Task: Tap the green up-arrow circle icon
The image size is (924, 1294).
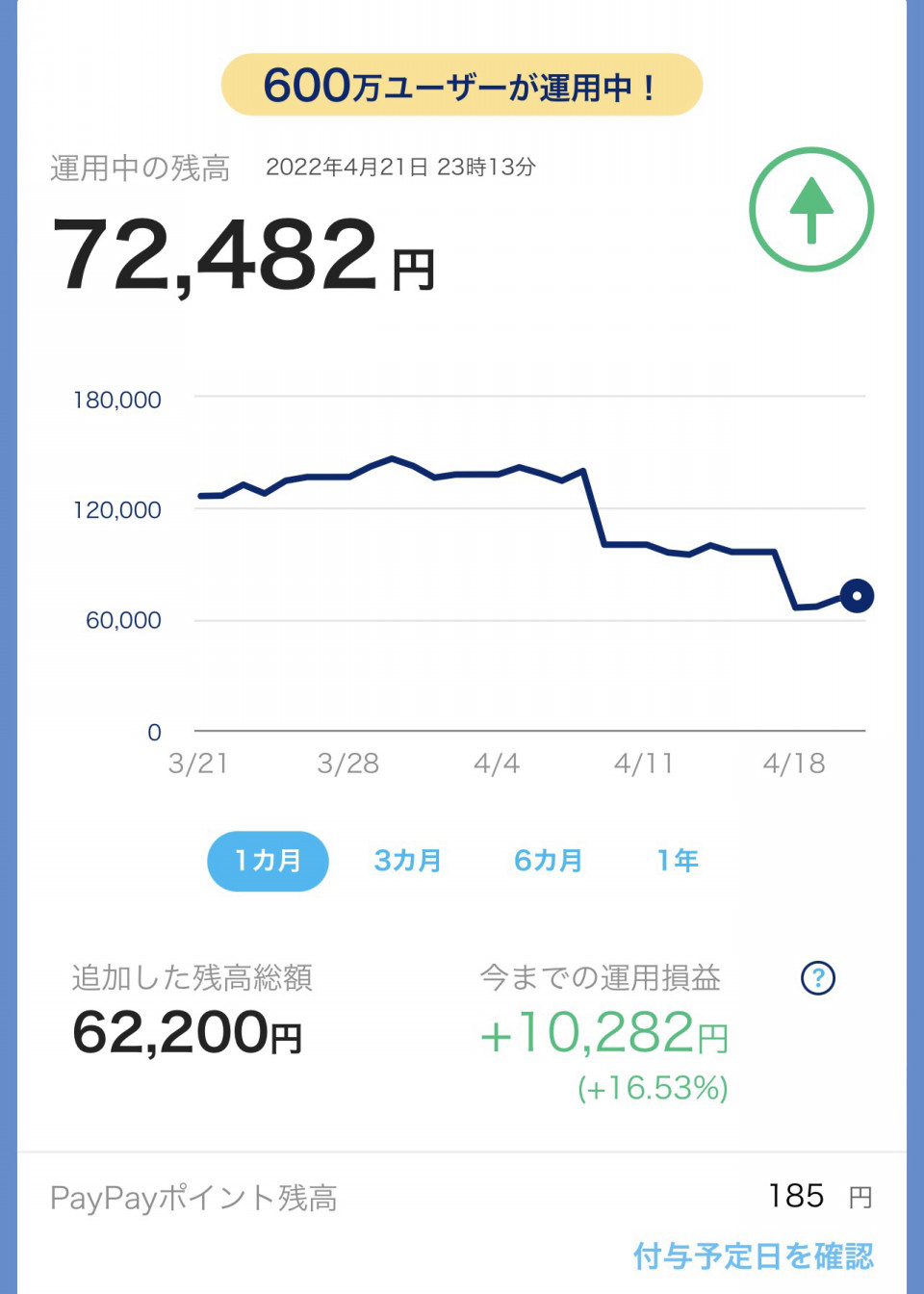Action: point(810,210)
